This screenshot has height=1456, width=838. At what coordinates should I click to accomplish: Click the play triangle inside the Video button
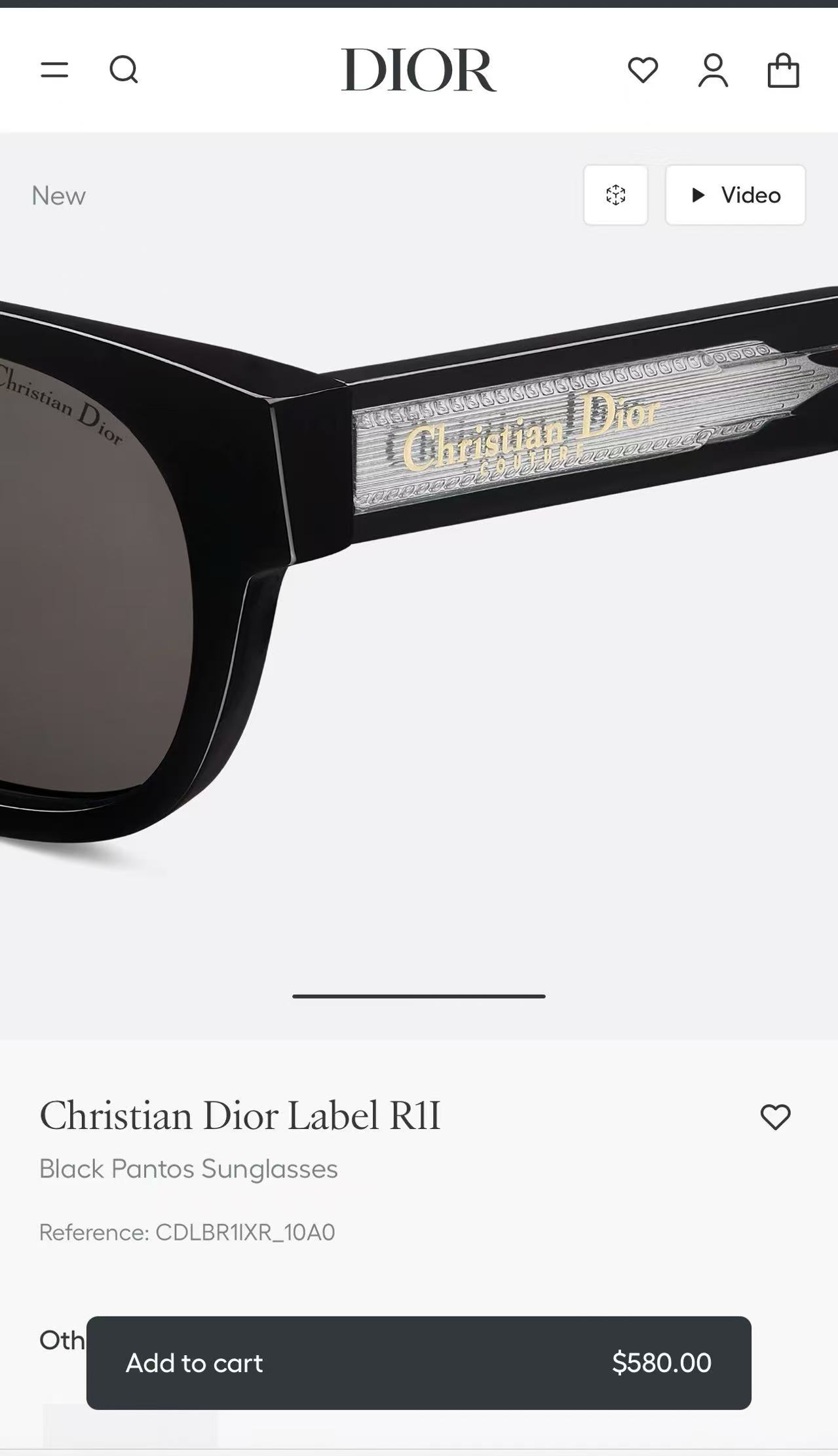click(x=698, y=195)
